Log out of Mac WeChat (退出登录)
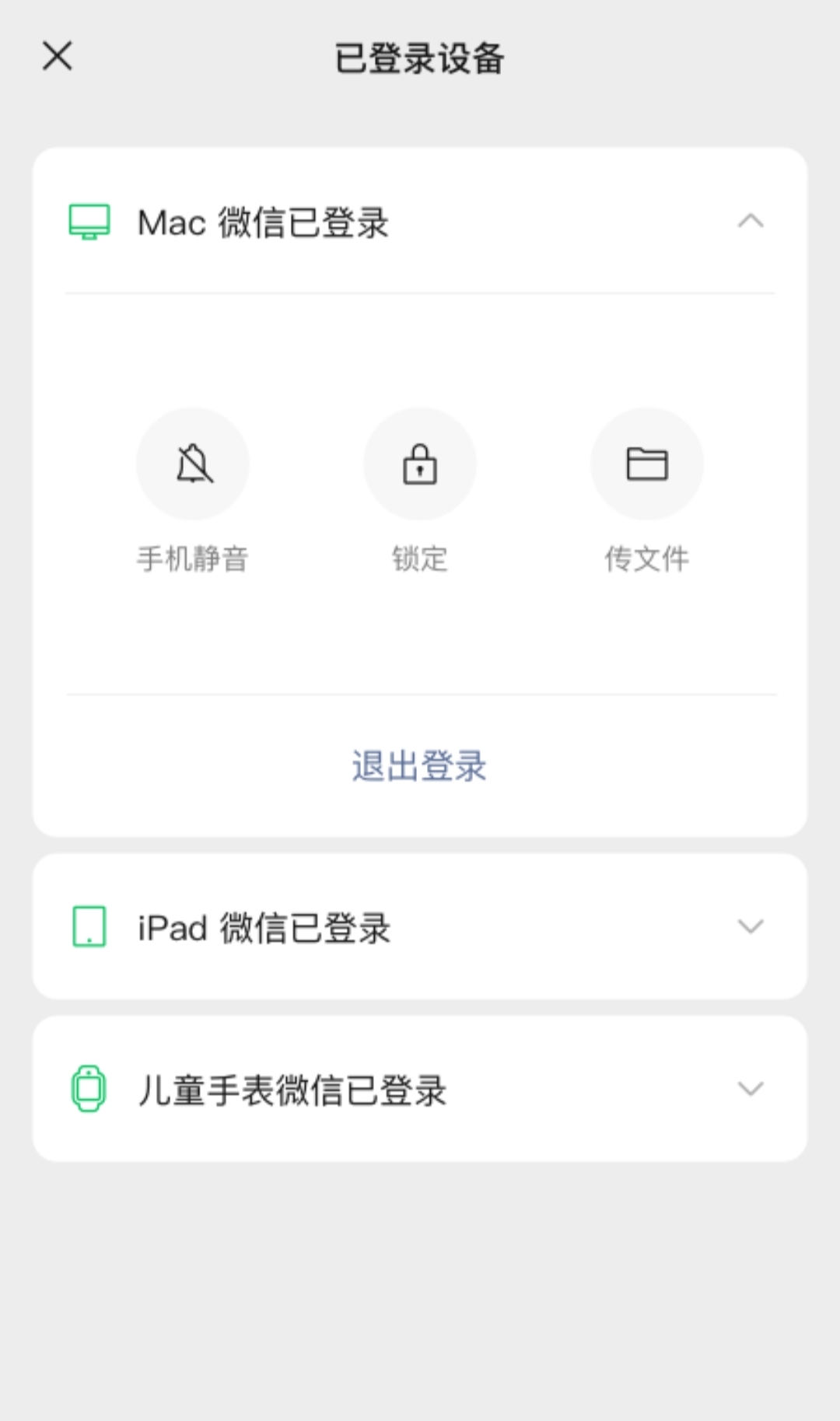Viewport: 840px width, 1421px height. coord(420,766)
